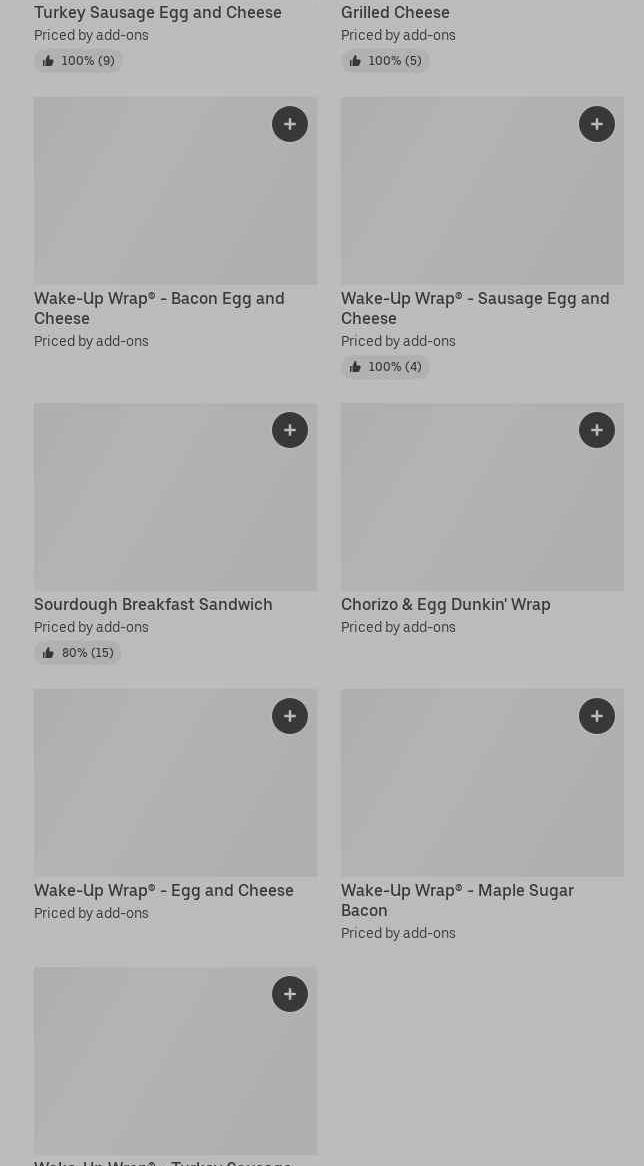644x1166 pixels.
Task: Add Wake-Up Wrap Turkey Sausage item
Action: coord(290,994)
